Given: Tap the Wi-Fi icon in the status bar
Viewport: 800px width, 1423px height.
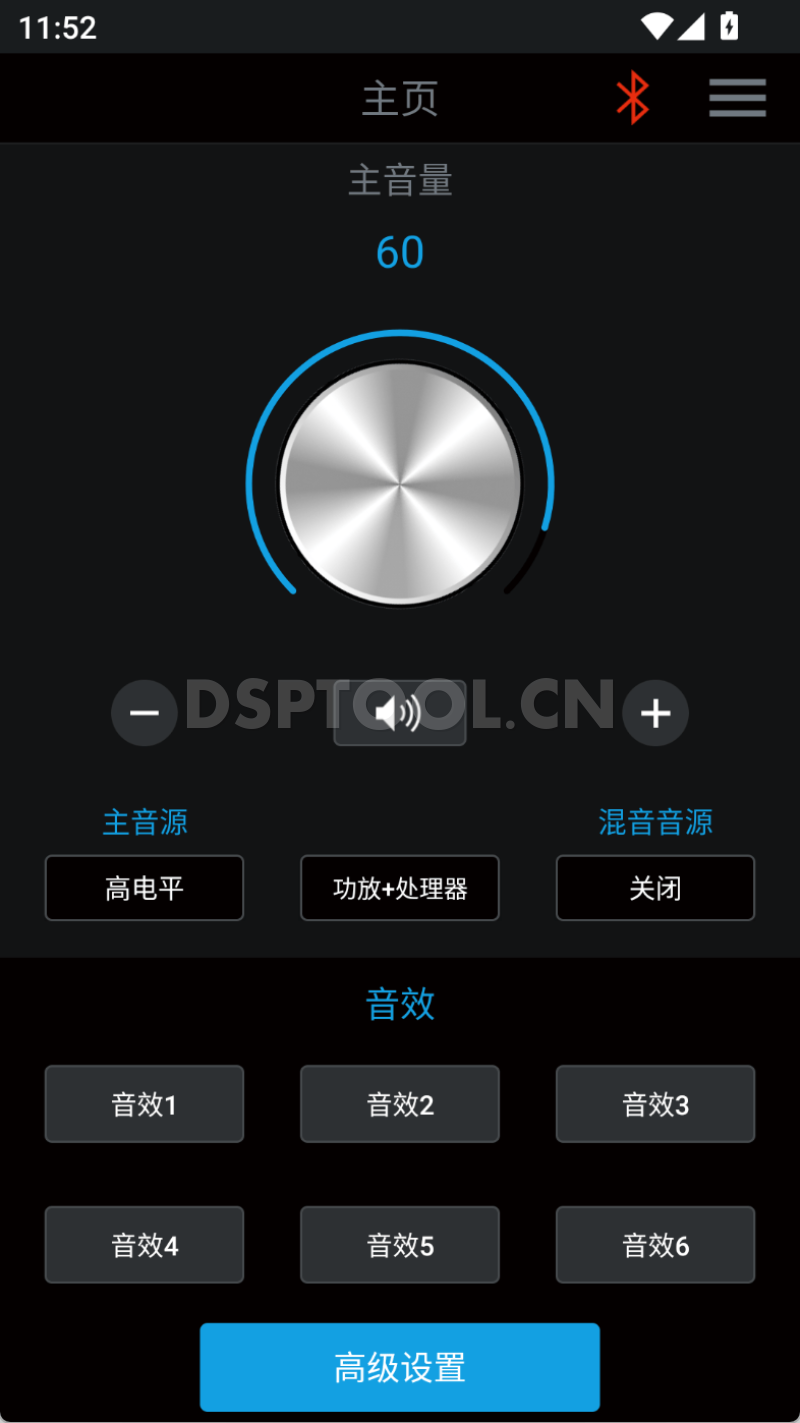Looking at the screenshot, I should (x=657, y=26).
